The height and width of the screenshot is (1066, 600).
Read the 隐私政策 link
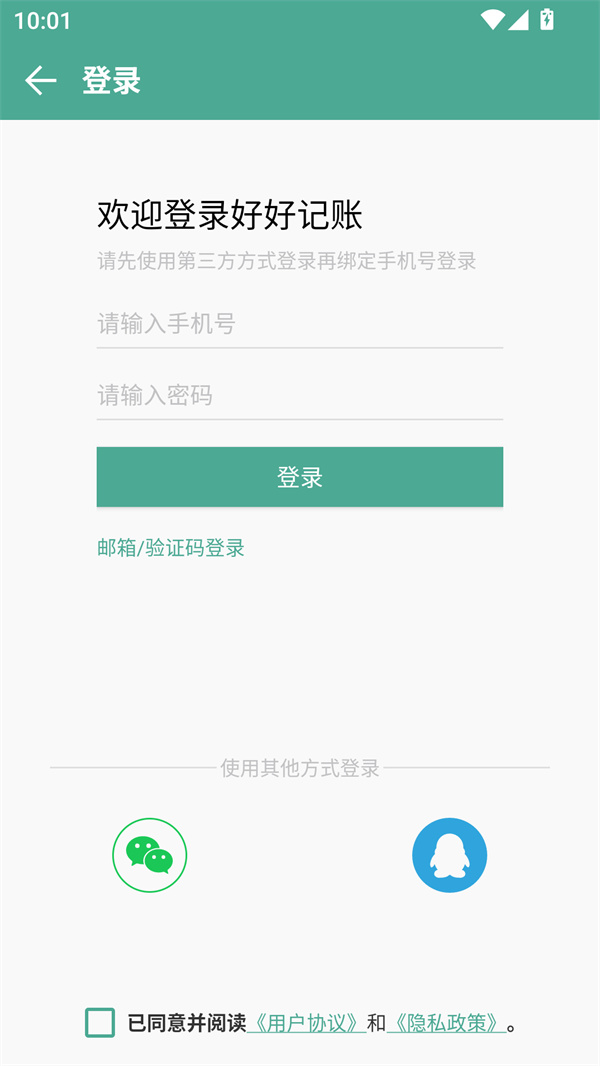(x=446, y=1024)
